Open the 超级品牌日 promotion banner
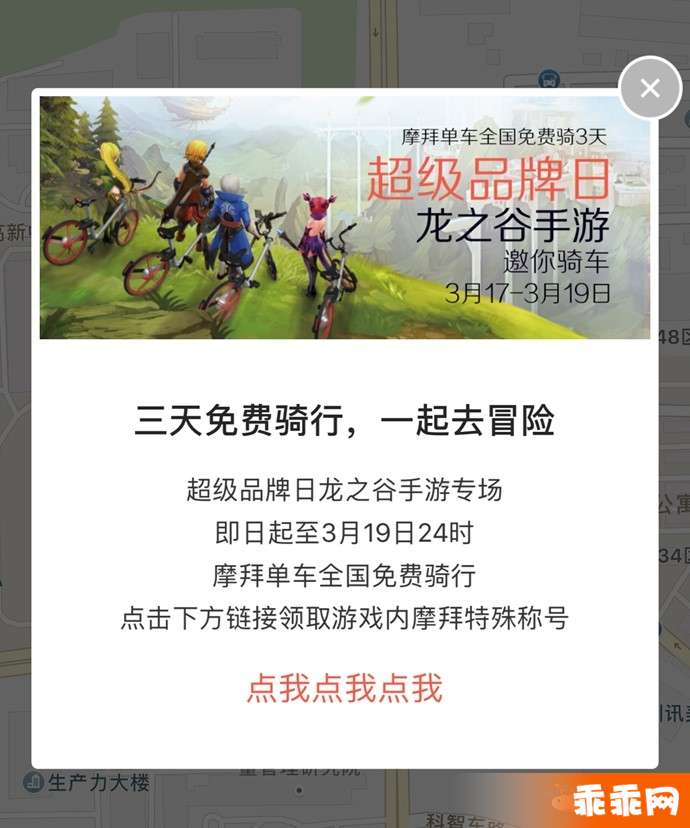Image resolution: width=690 pixels, height=828 pixels. coord(345,217)
